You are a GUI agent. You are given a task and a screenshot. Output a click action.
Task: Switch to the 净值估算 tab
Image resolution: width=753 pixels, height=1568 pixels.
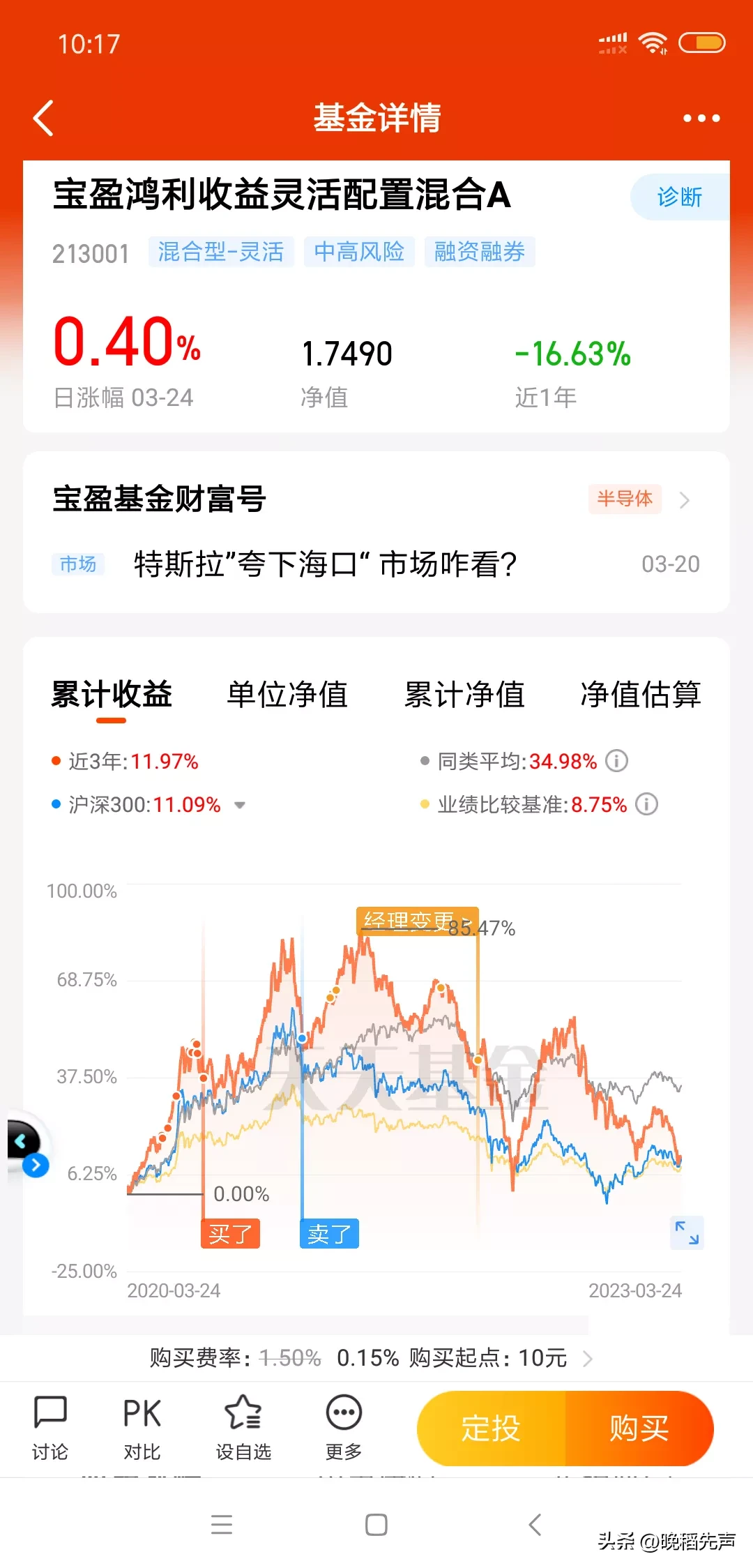coord(640,695)
